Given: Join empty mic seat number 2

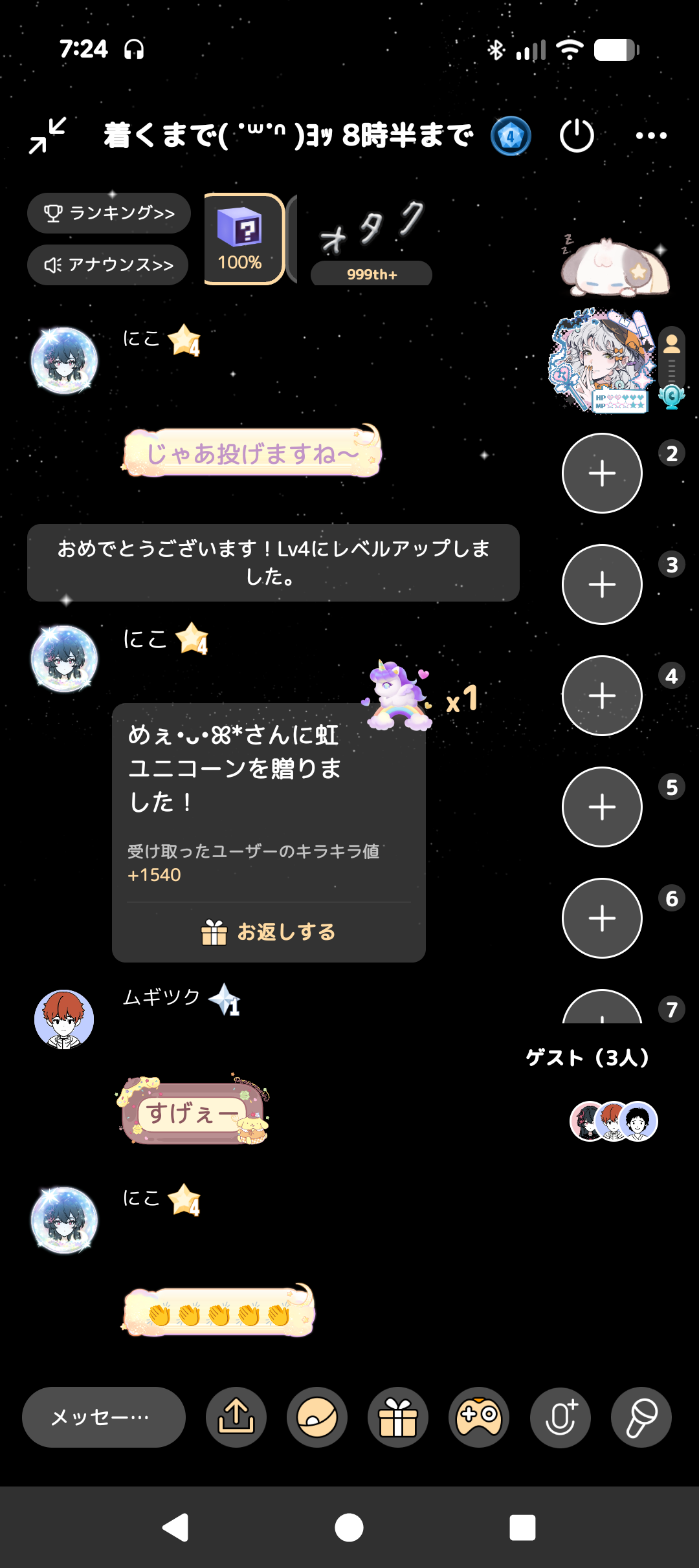Looking at the screenshot, I should (602, 473).
